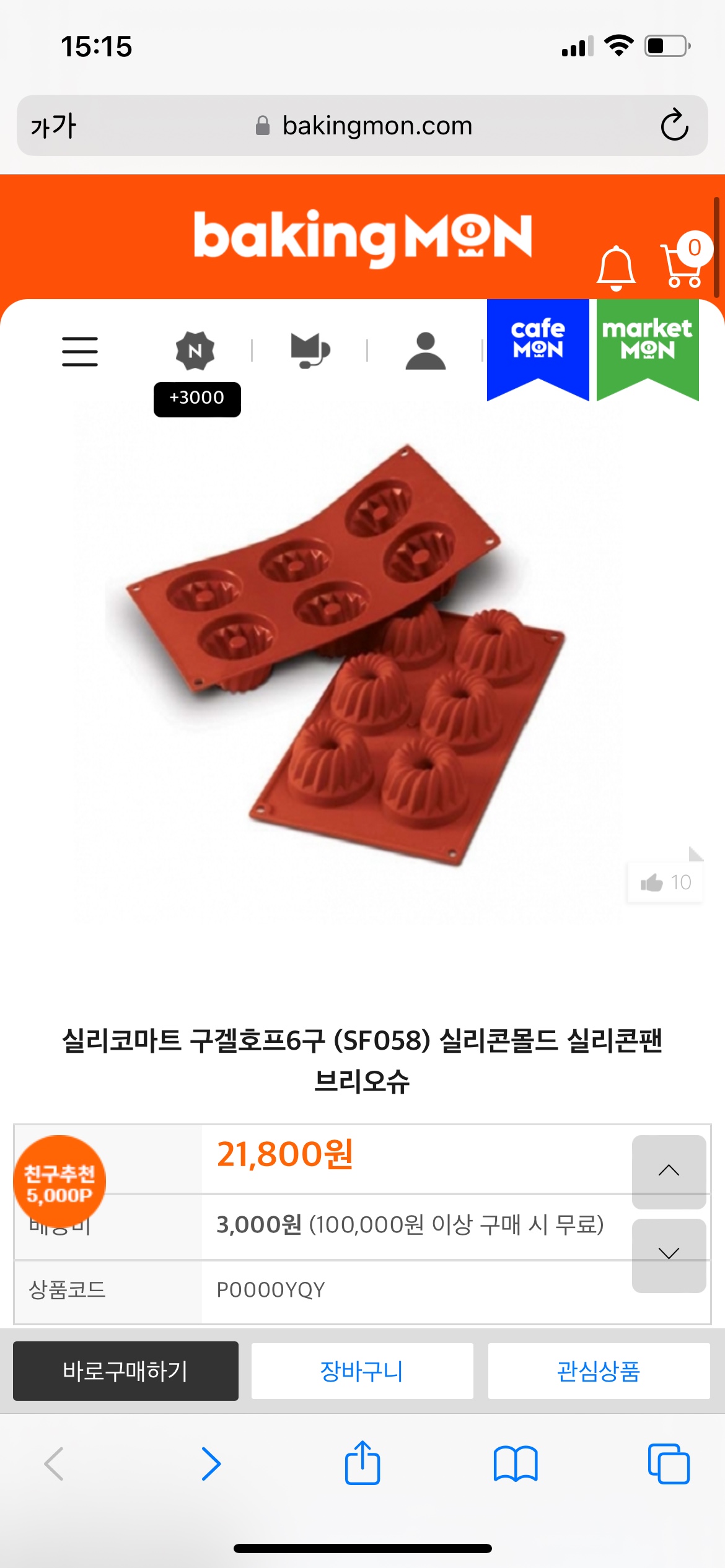Jump to bottom with down arrow

tap(669, 1254)
